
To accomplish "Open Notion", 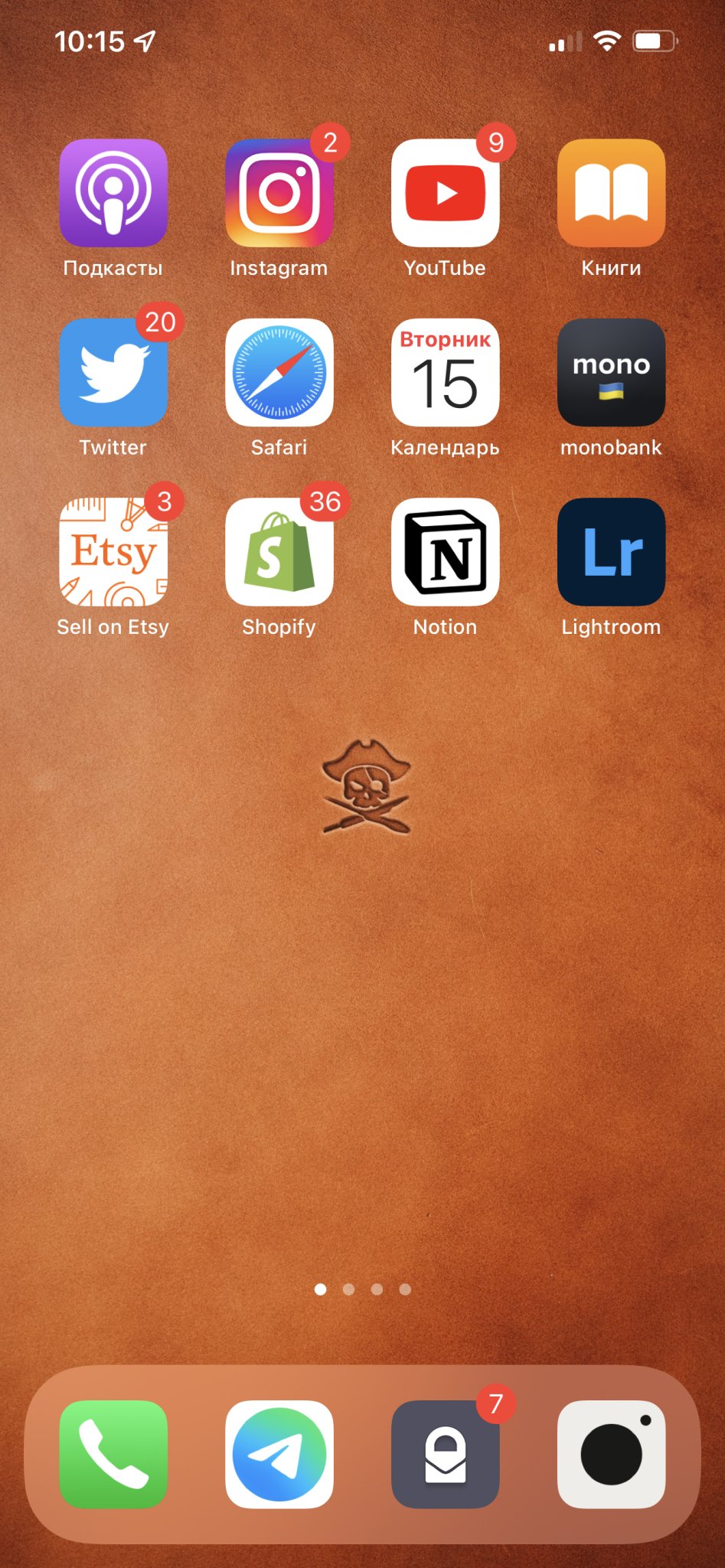I will [x=445, y=552].
